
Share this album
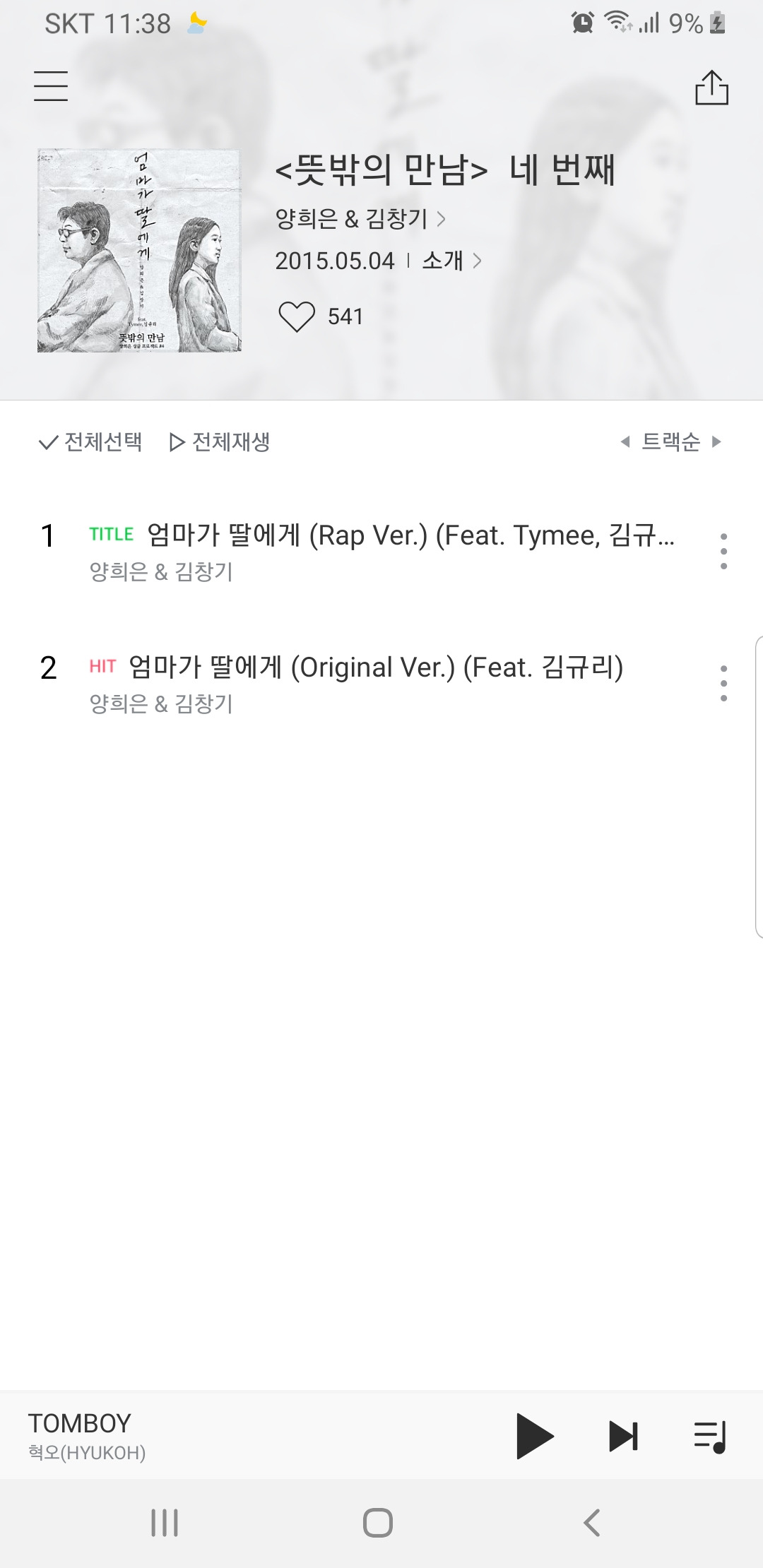pyautogui.click(x=711, y=88)
